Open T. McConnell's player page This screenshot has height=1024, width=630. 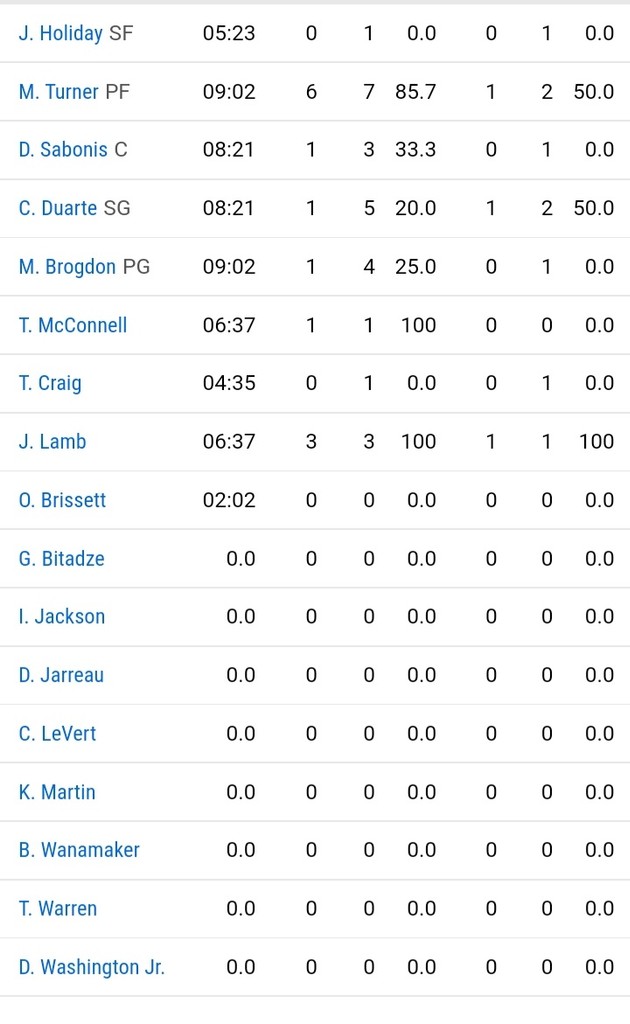pyautogui.click(x=73, y=325)
